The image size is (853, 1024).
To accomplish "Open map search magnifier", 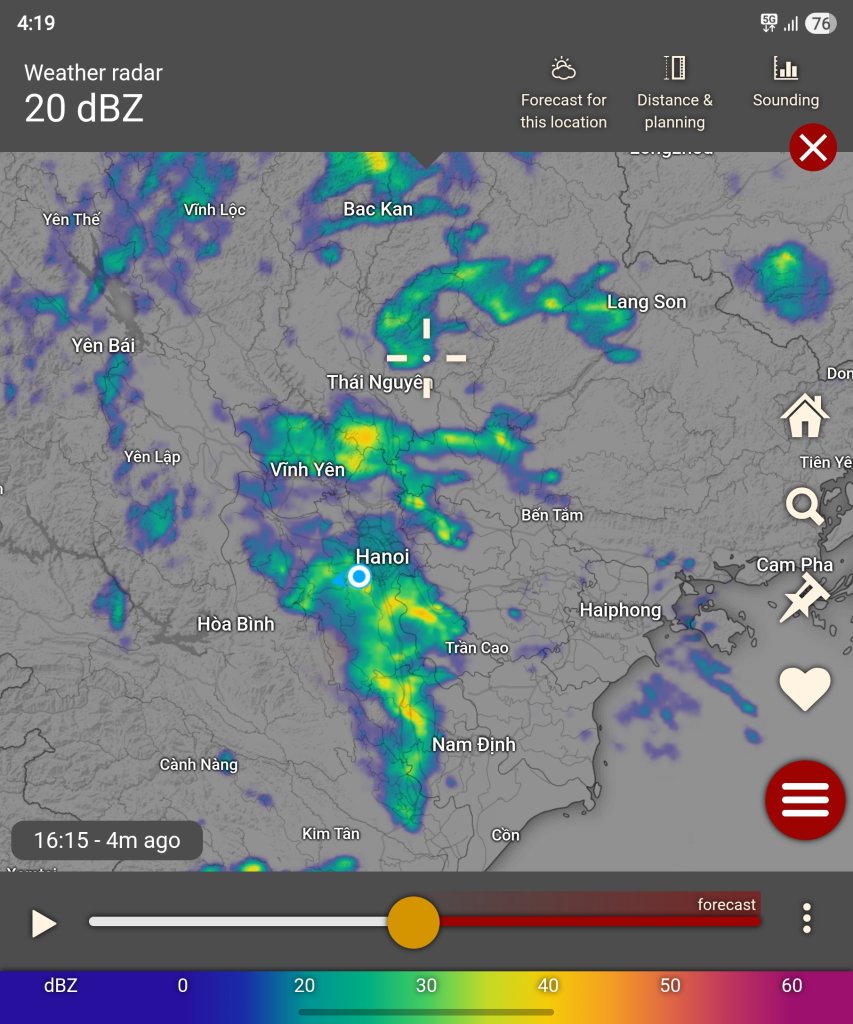I will (804, 506).
